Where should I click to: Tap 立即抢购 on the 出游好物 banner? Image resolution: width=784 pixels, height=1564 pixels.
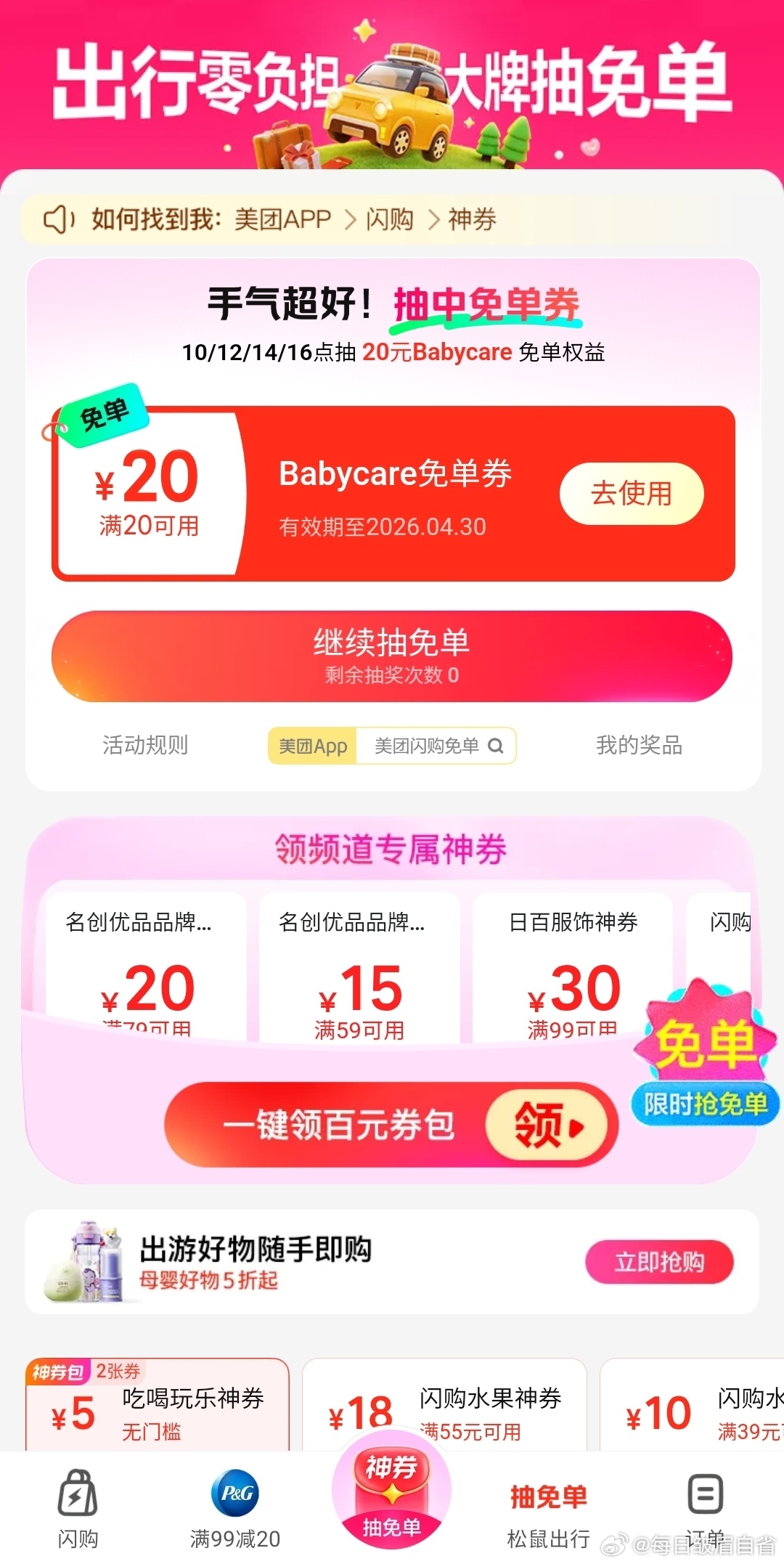pos(659,1262)
